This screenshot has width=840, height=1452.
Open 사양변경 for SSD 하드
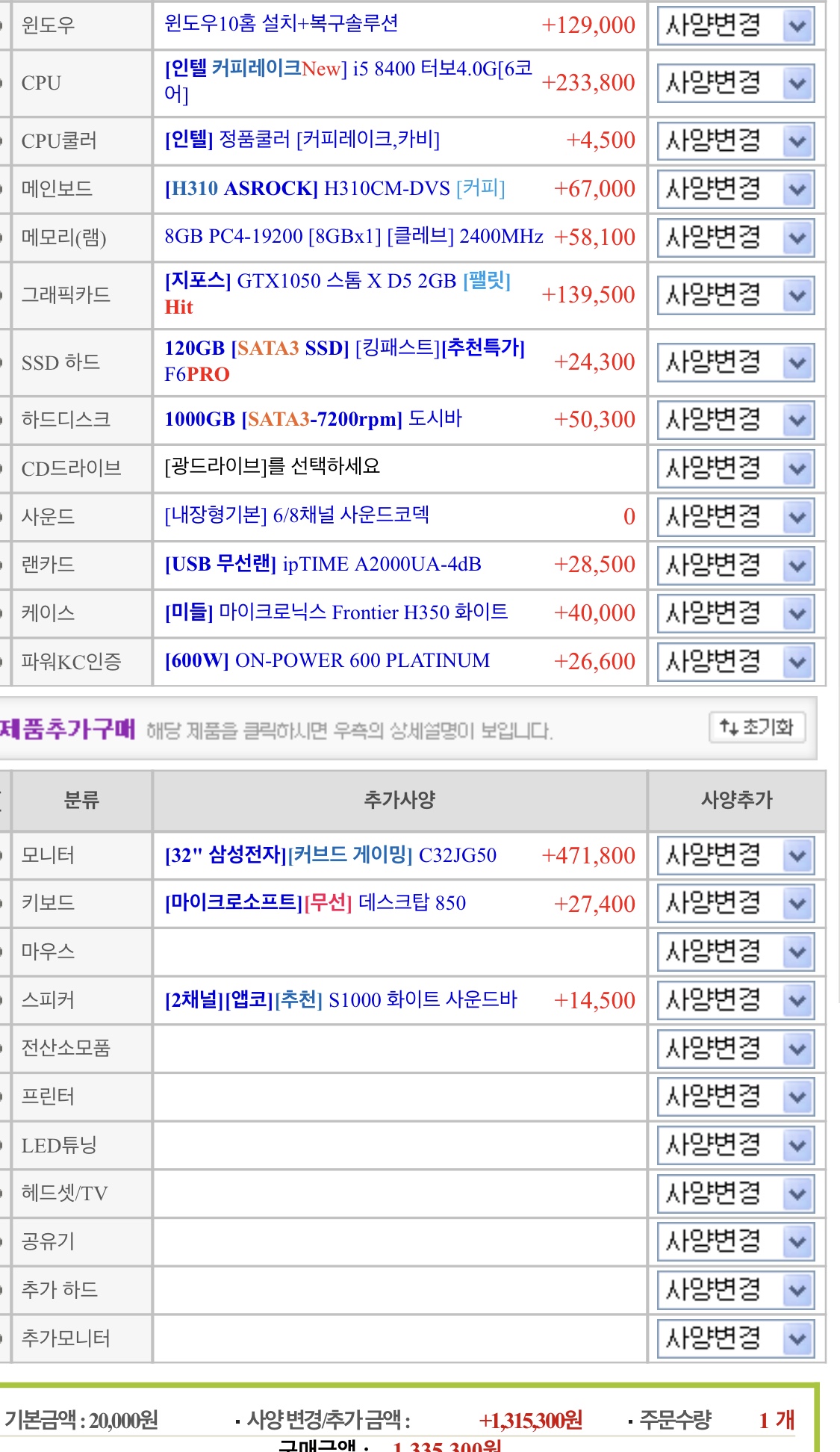pos(735,363)
